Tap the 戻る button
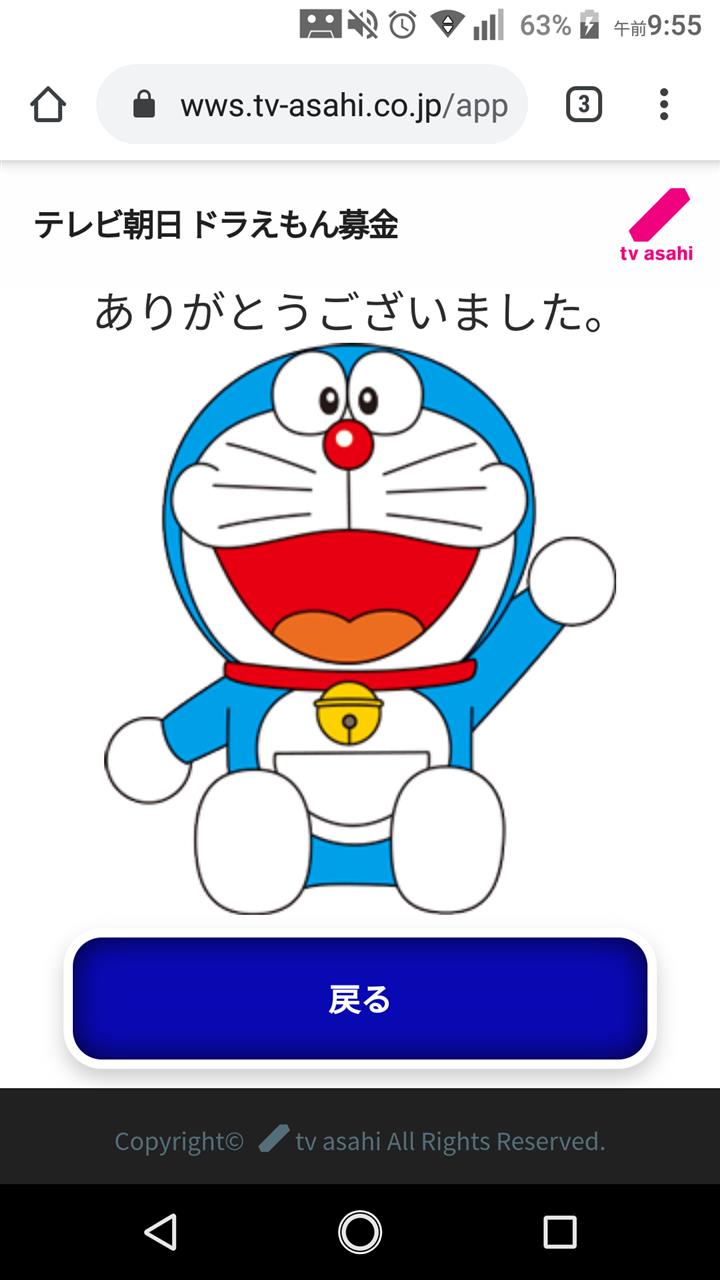The height and width of the screenshot is (1280, 720). [360, 998]
